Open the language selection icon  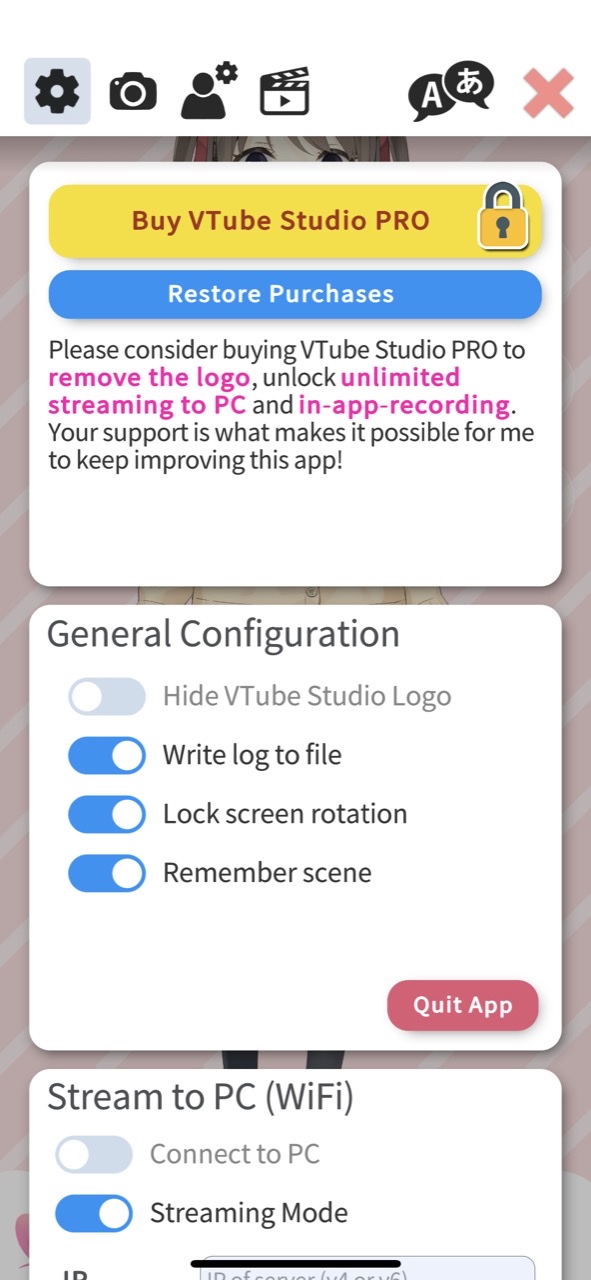click(x=451, y=91)
